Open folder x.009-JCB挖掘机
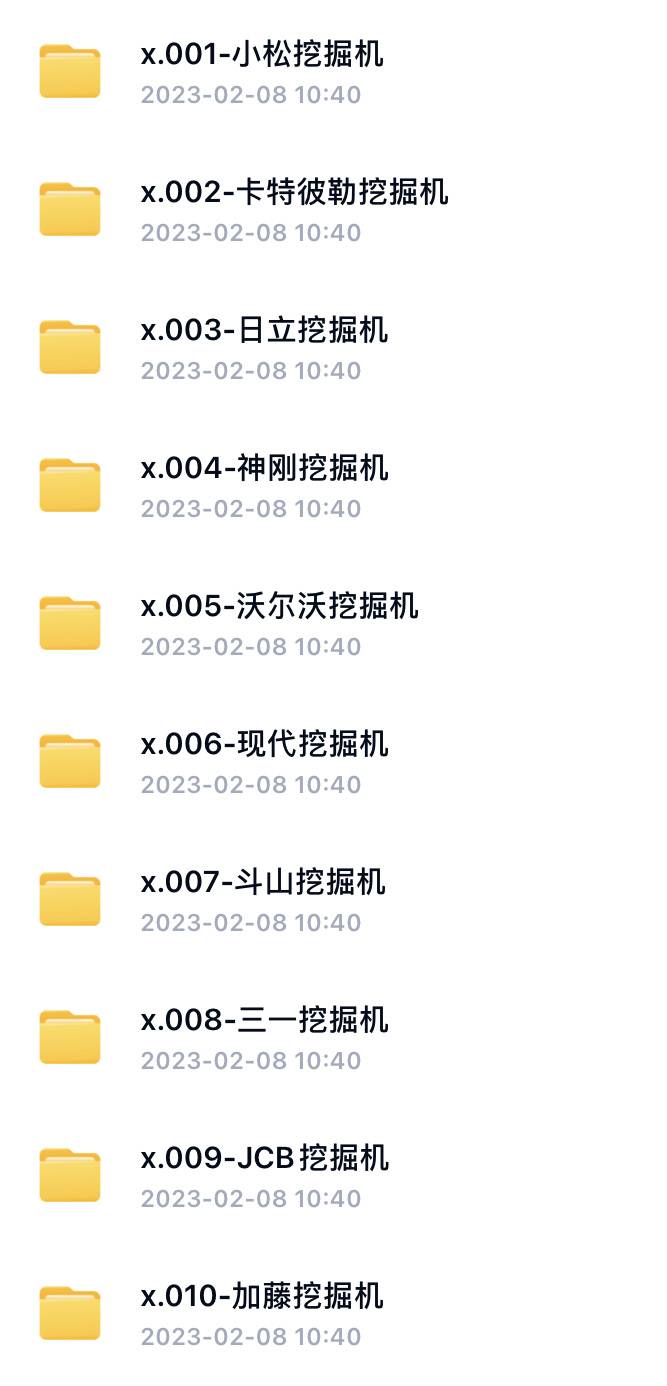 (333, 1177)
